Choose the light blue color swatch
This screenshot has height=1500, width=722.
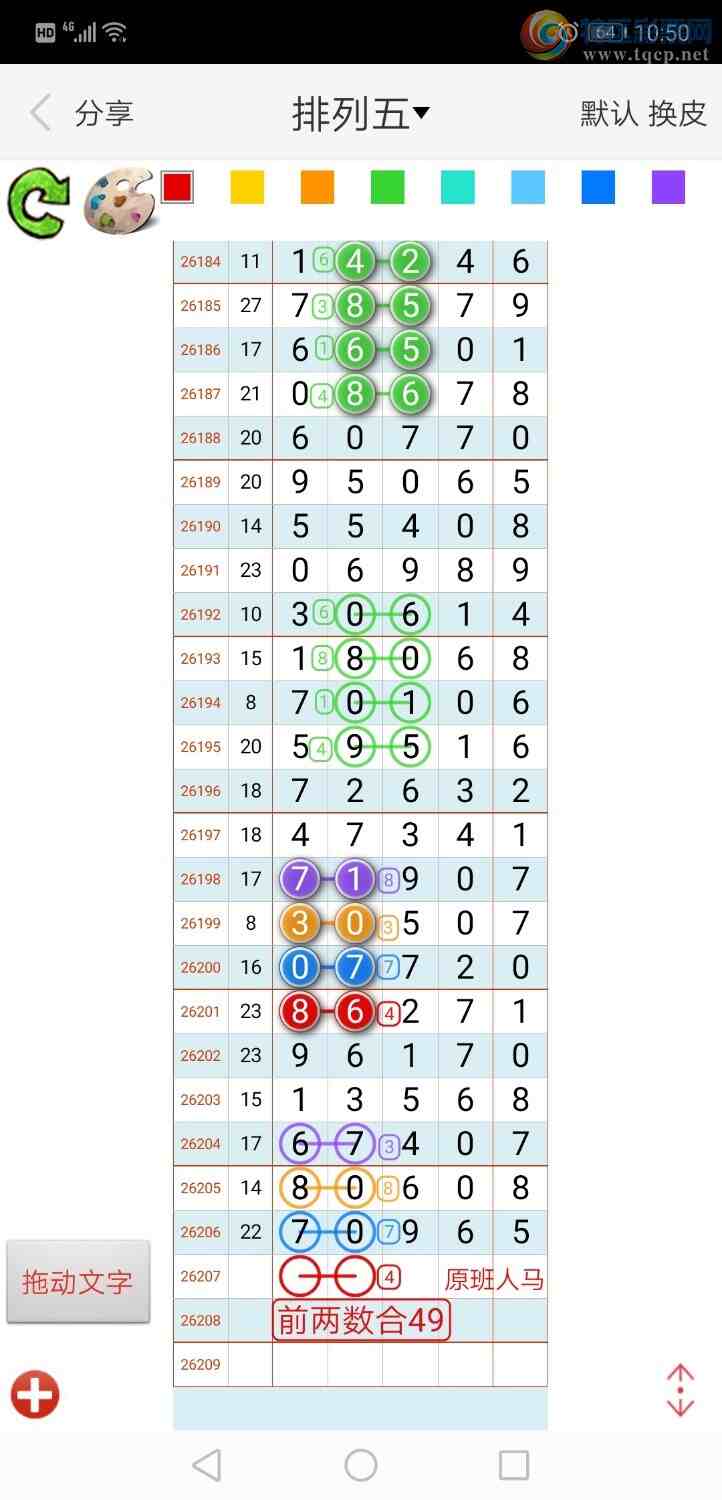(528, 187)
